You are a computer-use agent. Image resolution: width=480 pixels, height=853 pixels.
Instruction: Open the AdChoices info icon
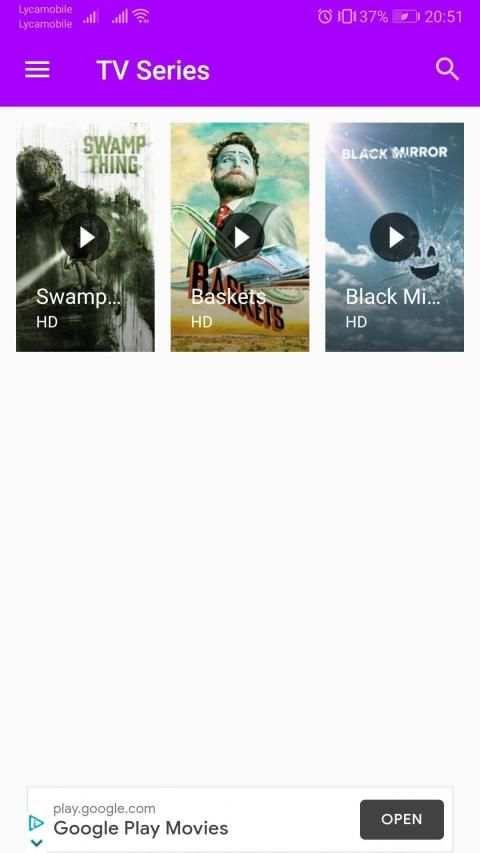click(36, 823)
